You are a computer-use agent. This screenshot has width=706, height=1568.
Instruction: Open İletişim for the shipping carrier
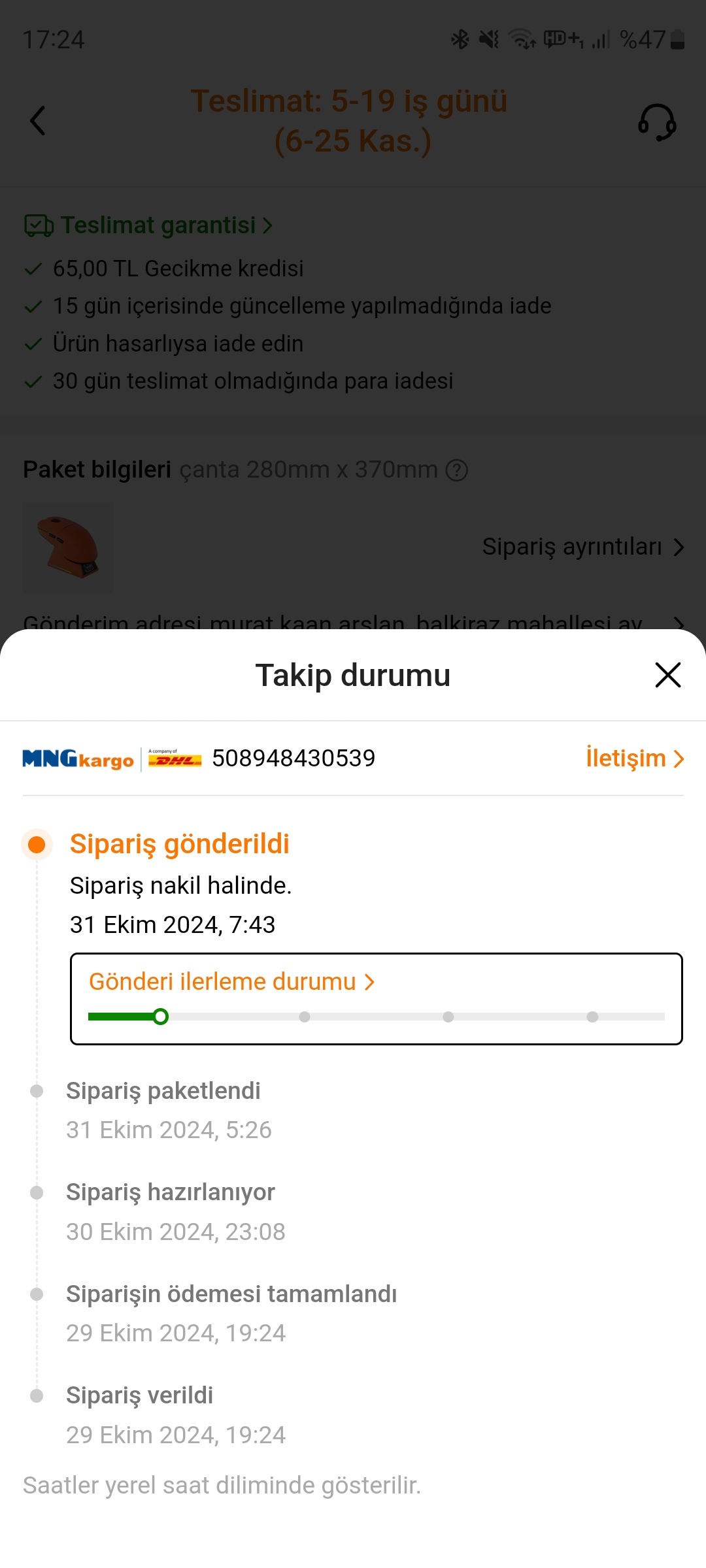(x=633, y=759)
